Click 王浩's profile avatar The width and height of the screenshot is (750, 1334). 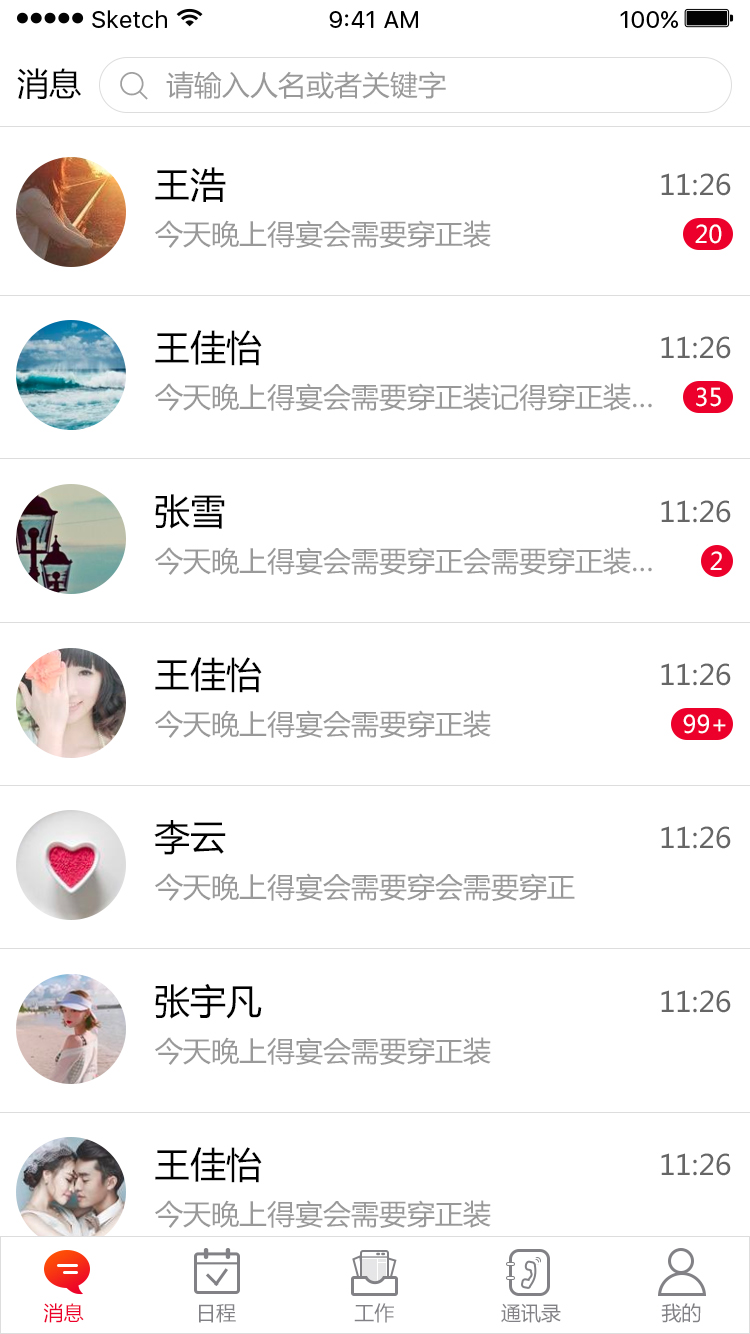point(71,211)
